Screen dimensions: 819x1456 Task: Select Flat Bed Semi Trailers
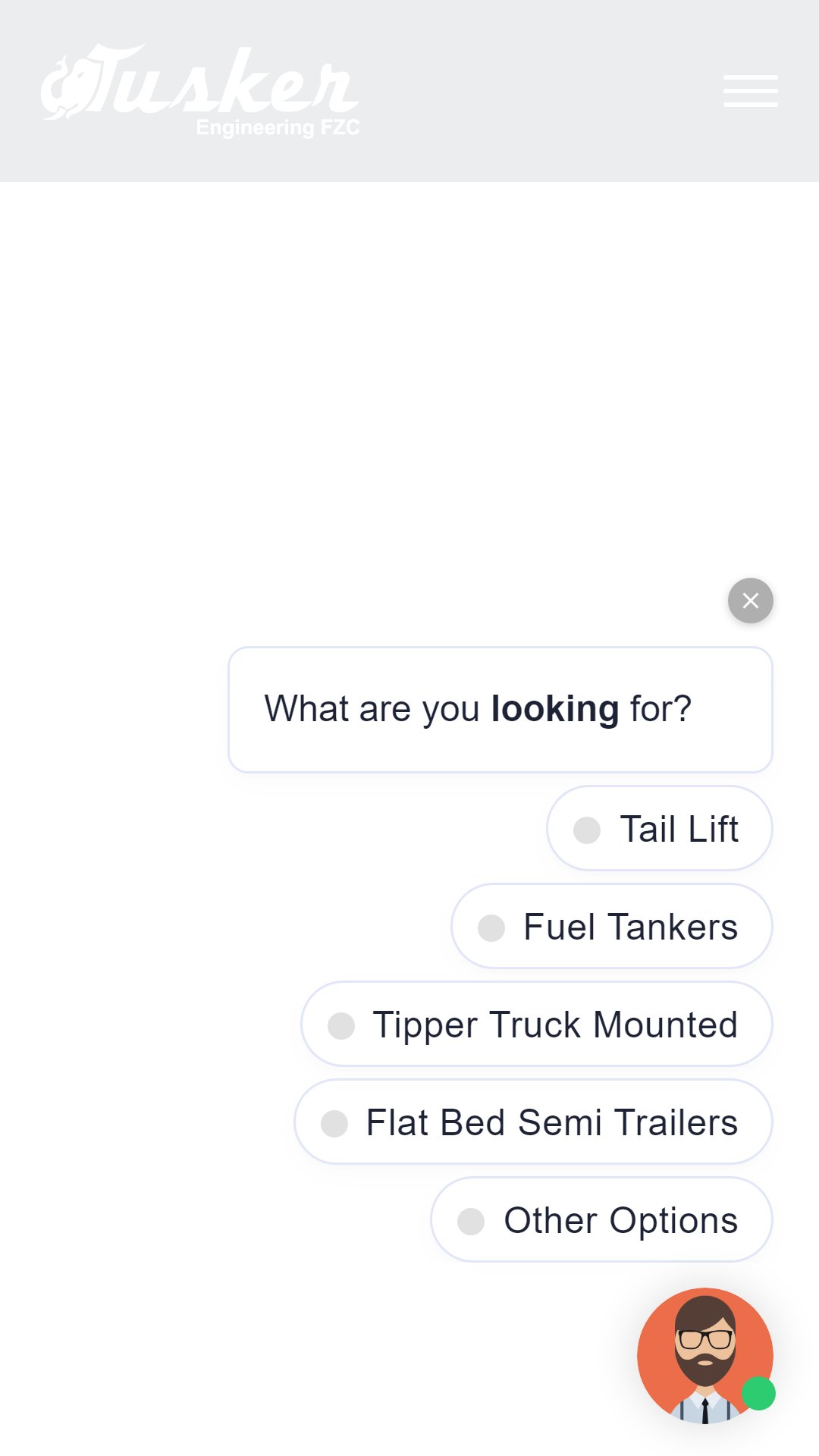[x=533, y=1122]
